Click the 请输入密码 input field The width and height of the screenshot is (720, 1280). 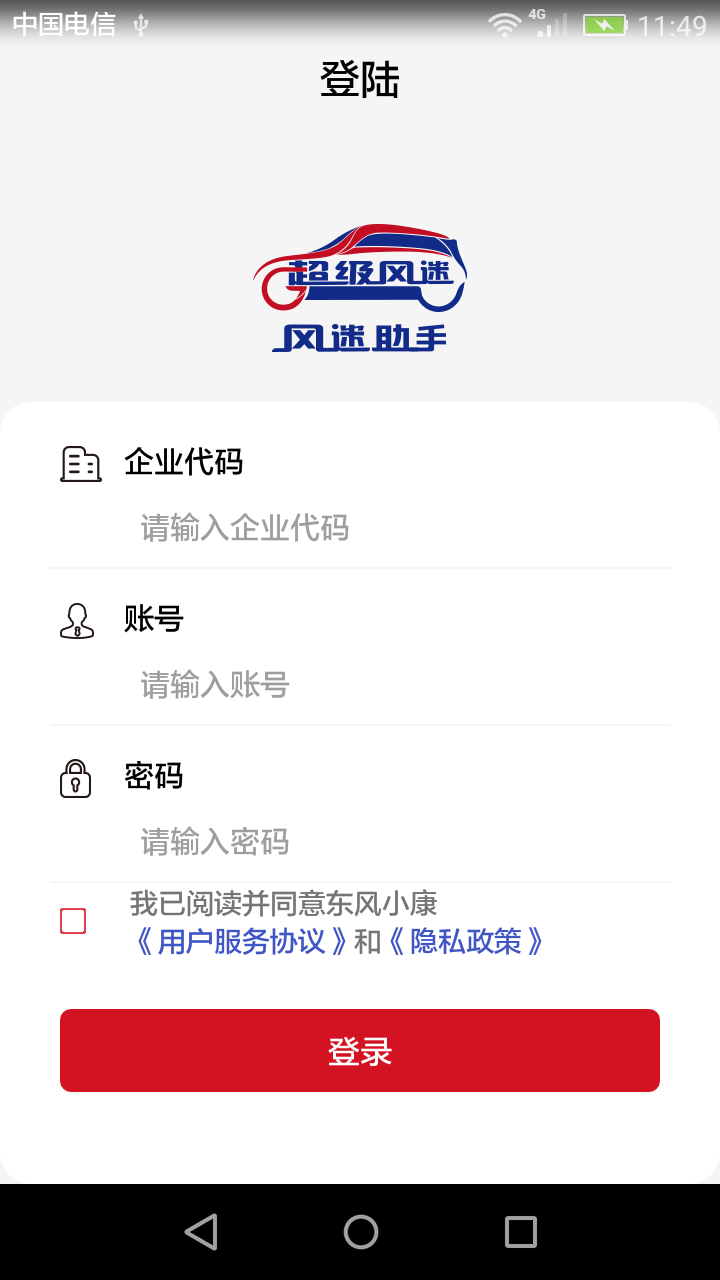(300, 842)
